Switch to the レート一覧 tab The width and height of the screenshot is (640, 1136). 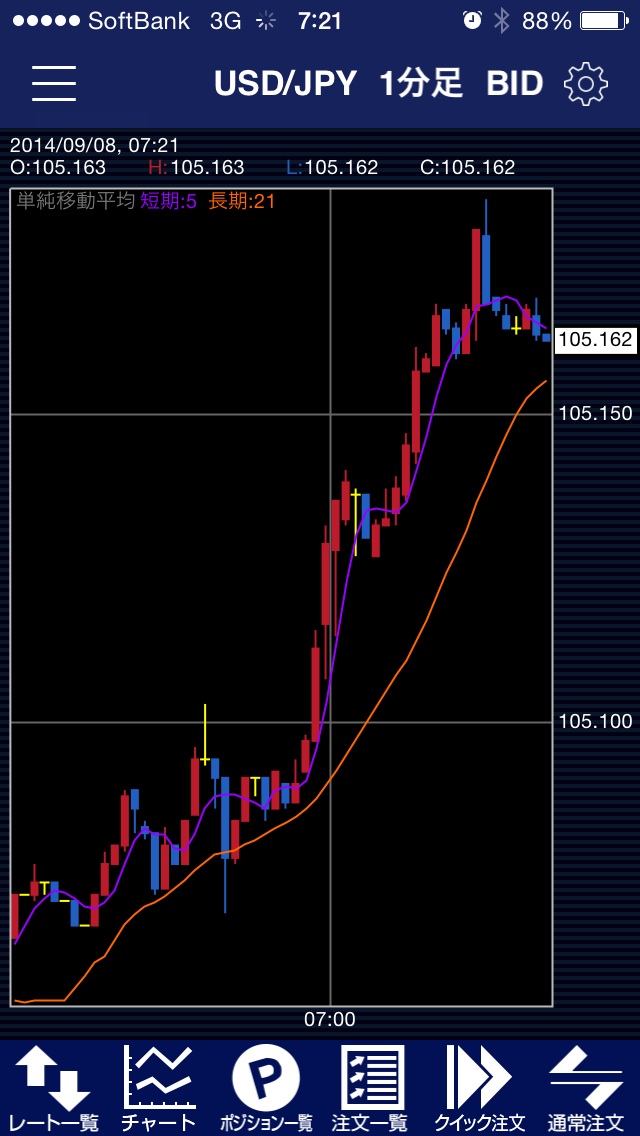(x=53, y=1088)
